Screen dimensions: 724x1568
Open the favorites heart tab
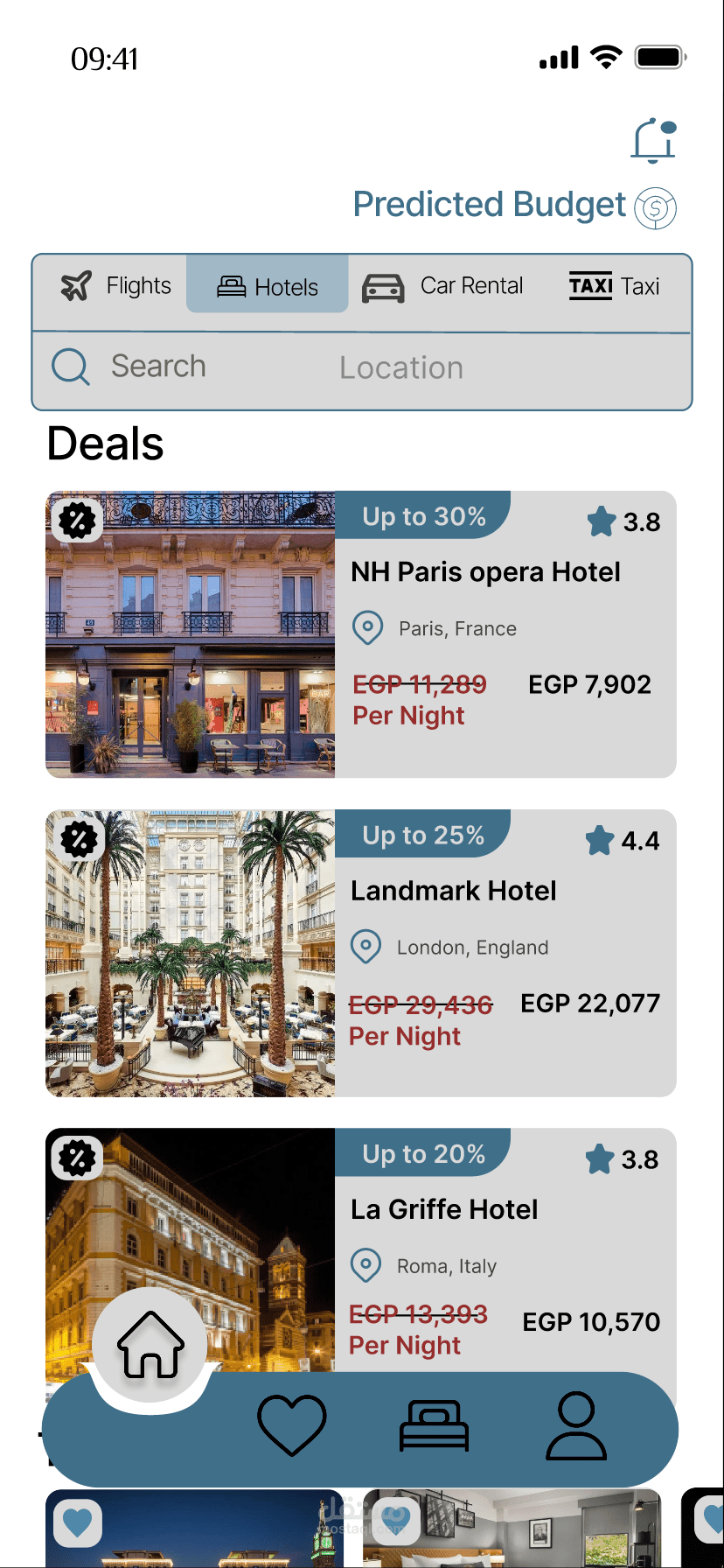(292, 1425)
